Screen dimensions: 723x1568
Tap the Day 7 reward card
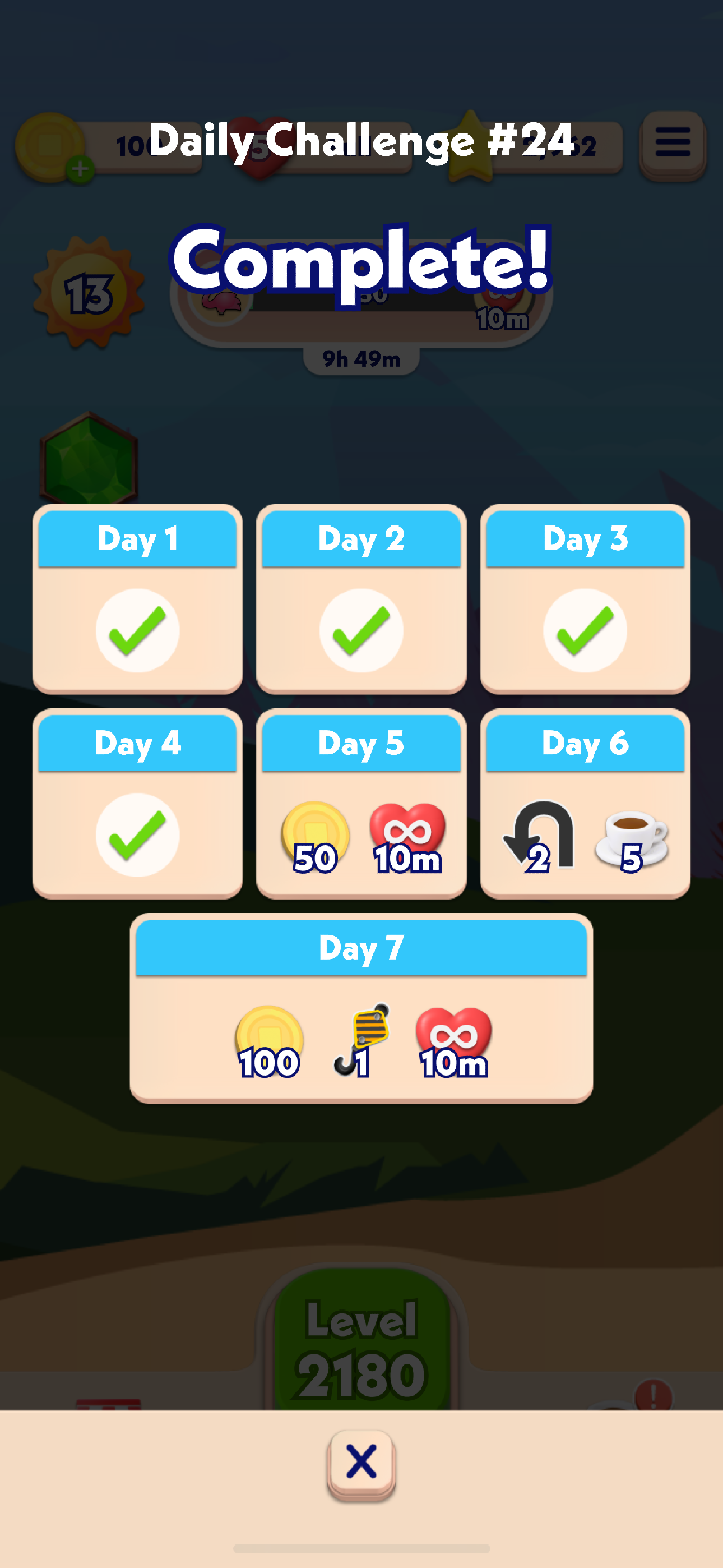point(361,1008)
